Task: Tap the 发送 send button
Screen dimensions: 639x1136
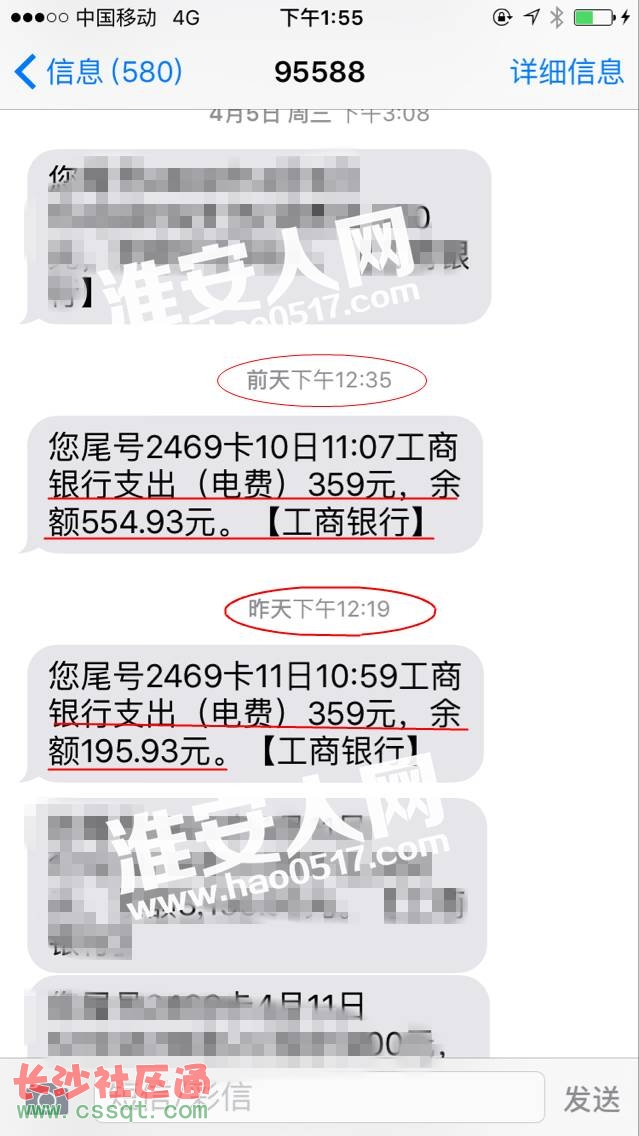Action: (x=592, y=1098)
